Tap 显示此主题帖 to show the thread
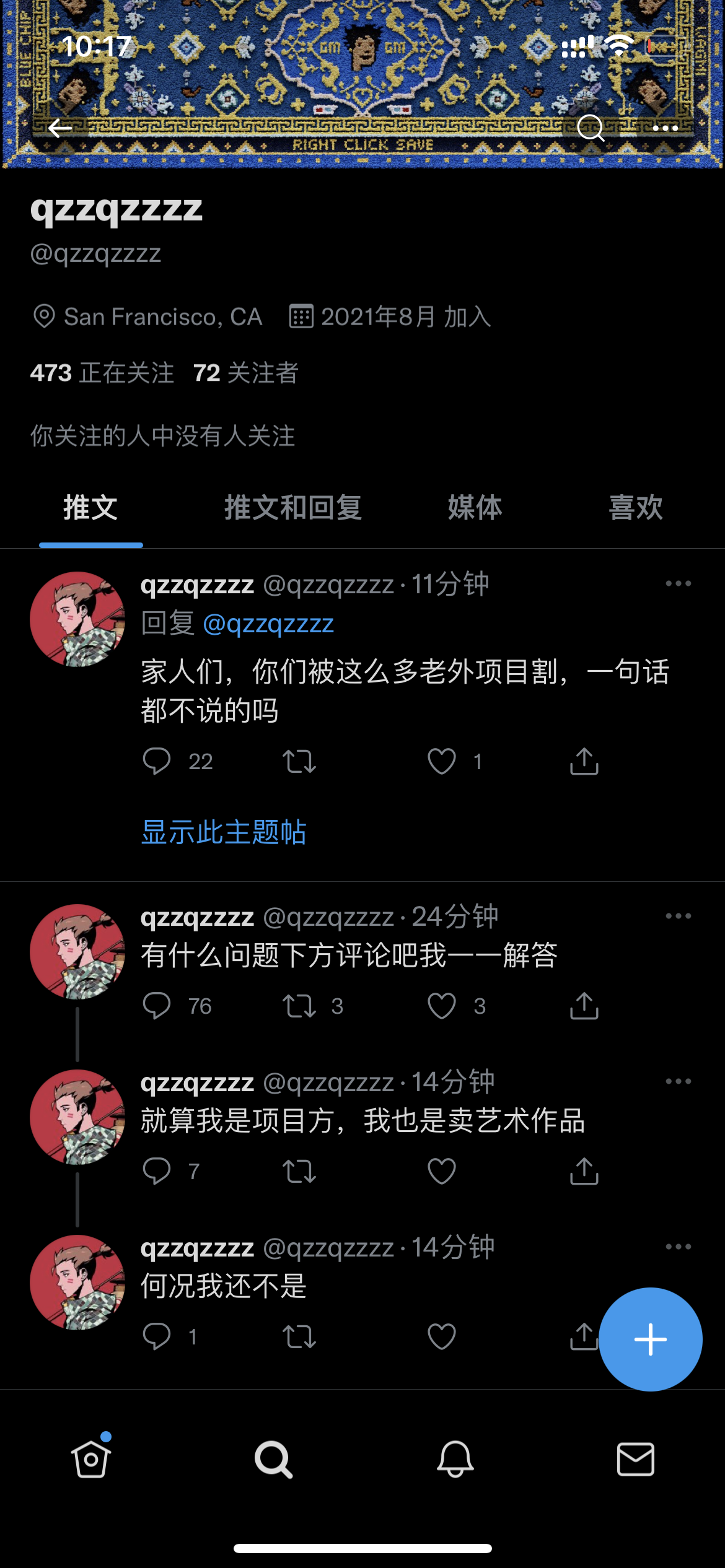Screen dimensions: 725x1568 tap(224, 832)
